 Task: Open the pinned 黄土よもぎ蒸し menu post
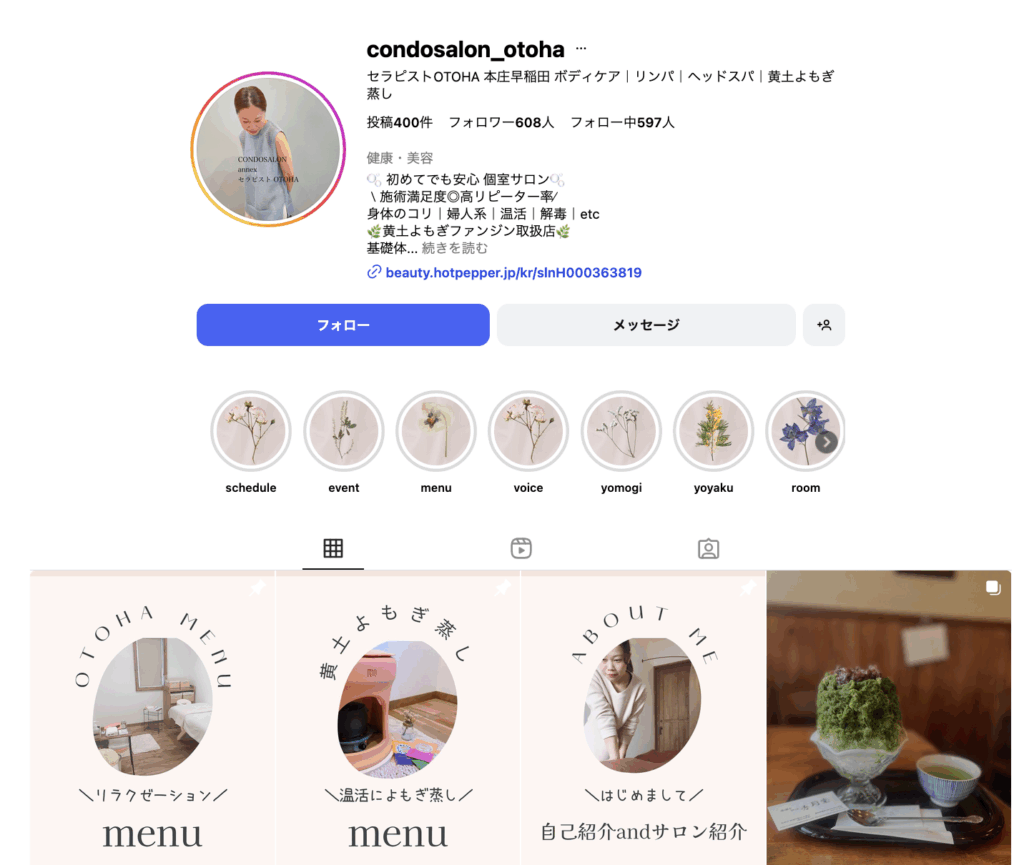(x=398, y=717)
